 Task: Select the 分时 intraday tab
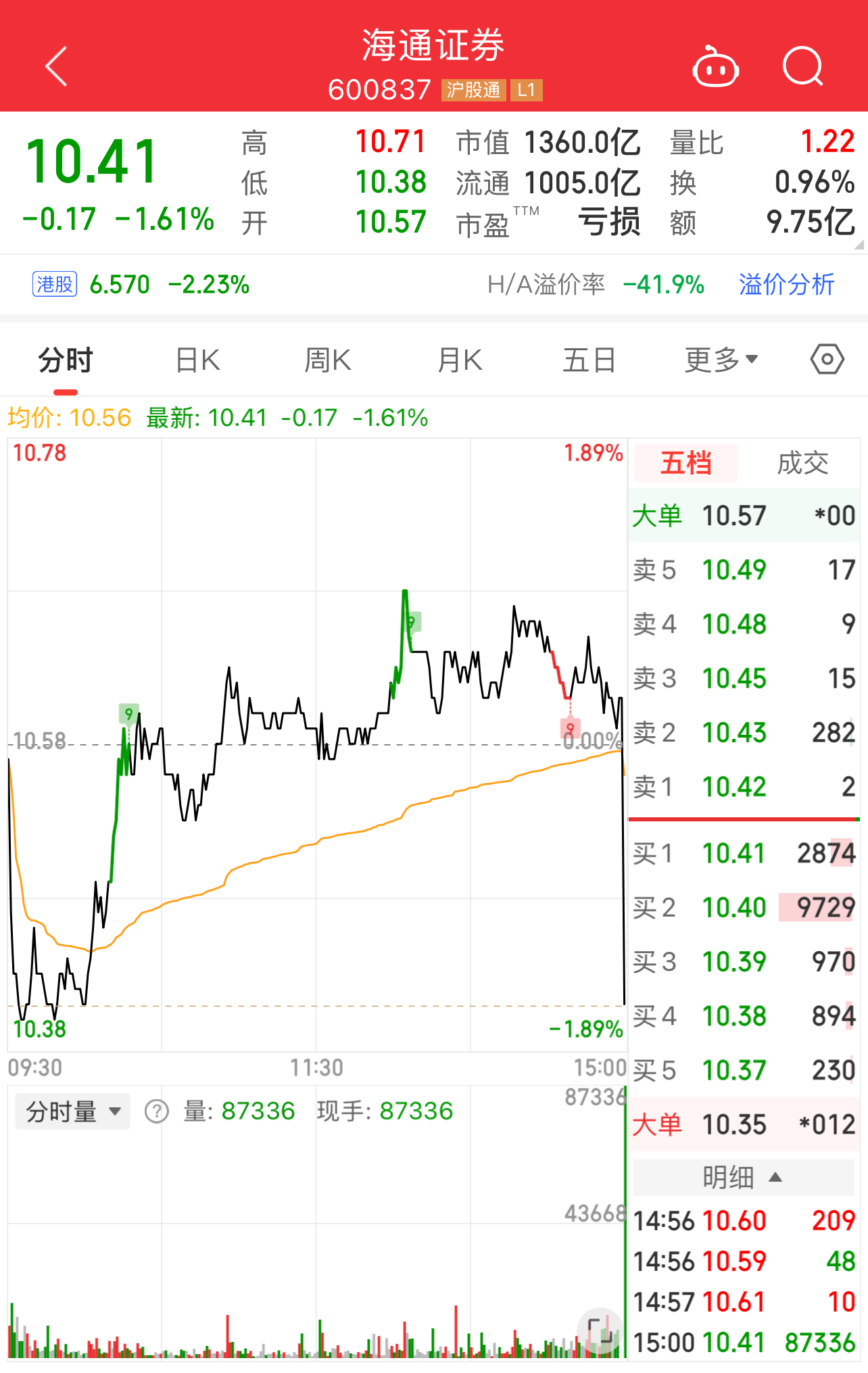pyautogui.click(x=66, y=360)
